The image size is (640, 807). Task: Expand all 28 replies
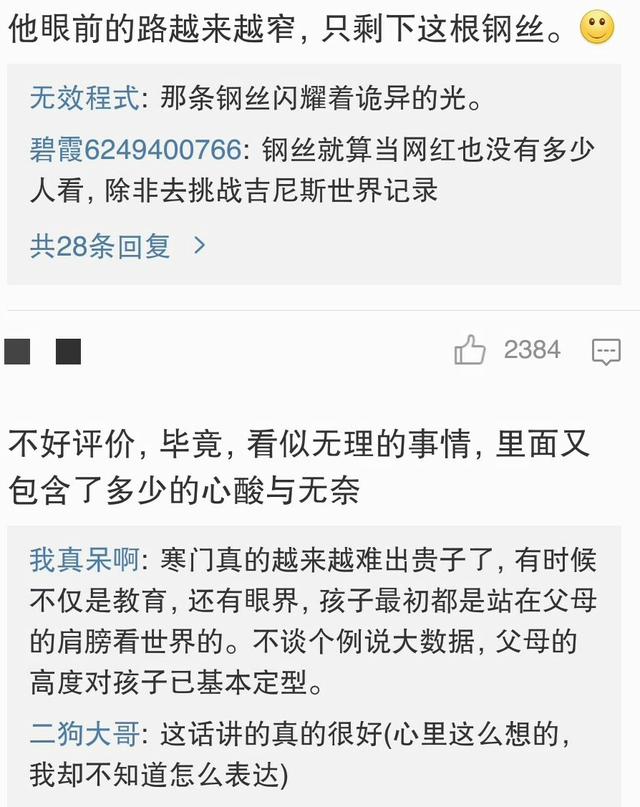117,246
